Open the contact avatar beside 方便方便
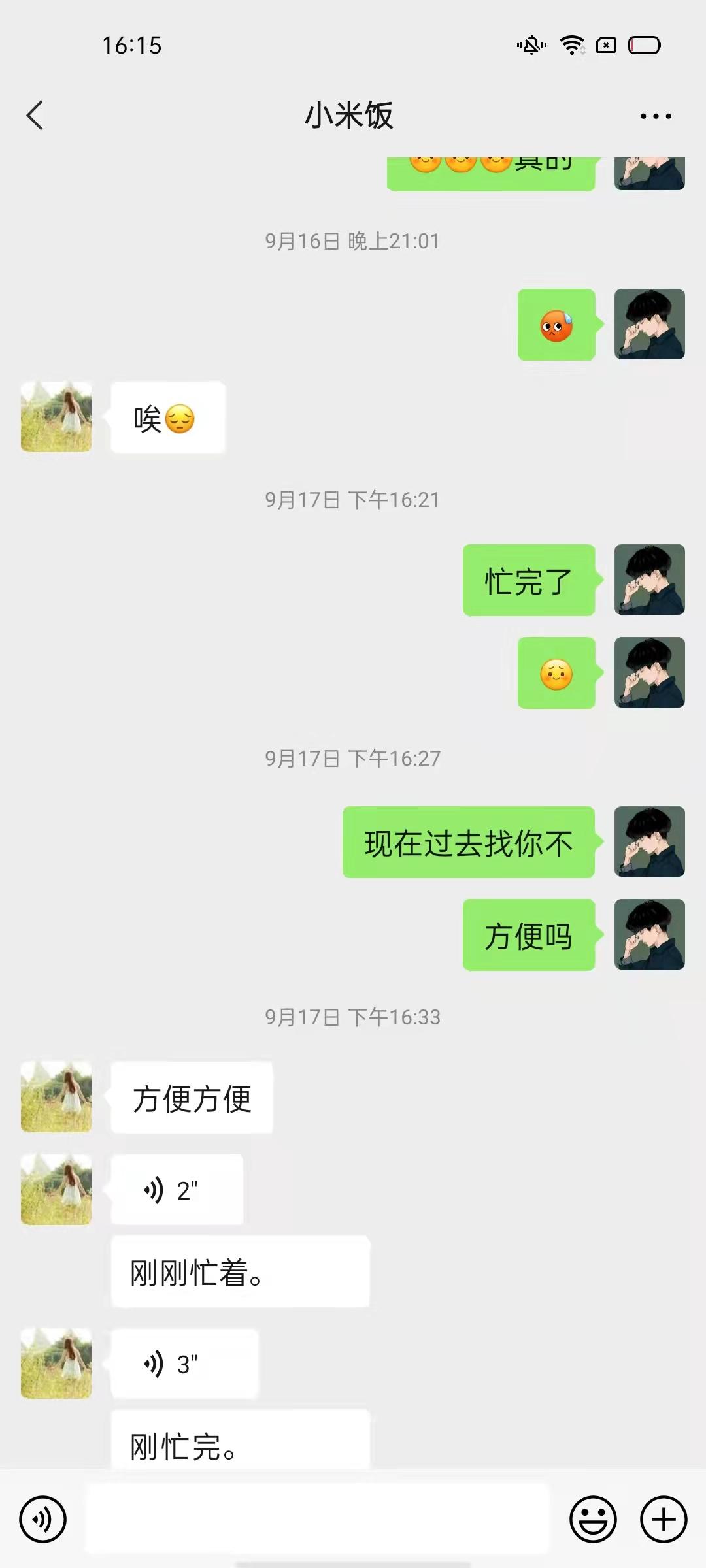This screenshot has height=1568, width=706. tap(56, 1097)
